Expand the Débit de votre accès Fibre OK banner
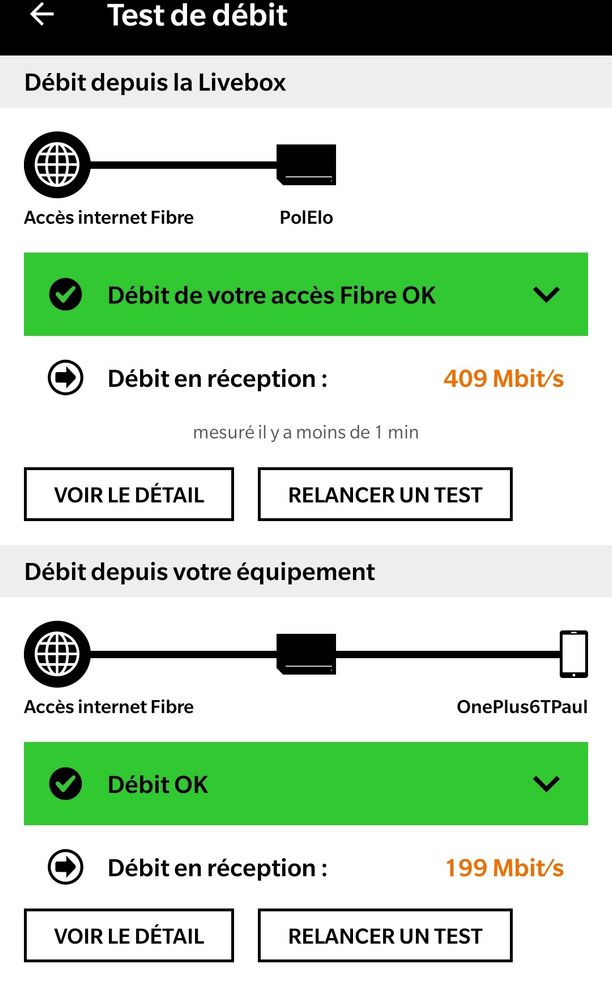Screen dimensions: 612x998 pyautogui.click(x=546, y=295)
